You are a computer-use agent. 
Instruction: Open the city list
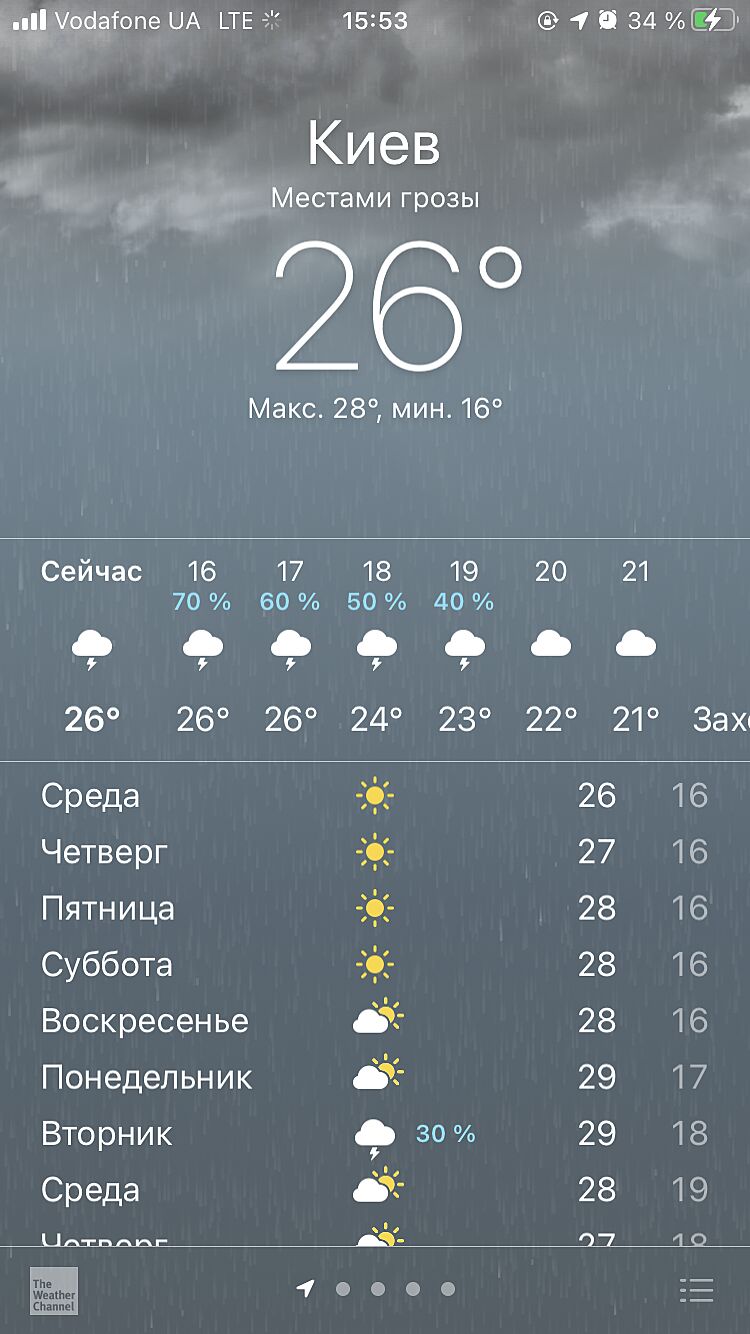(696, 1290)
